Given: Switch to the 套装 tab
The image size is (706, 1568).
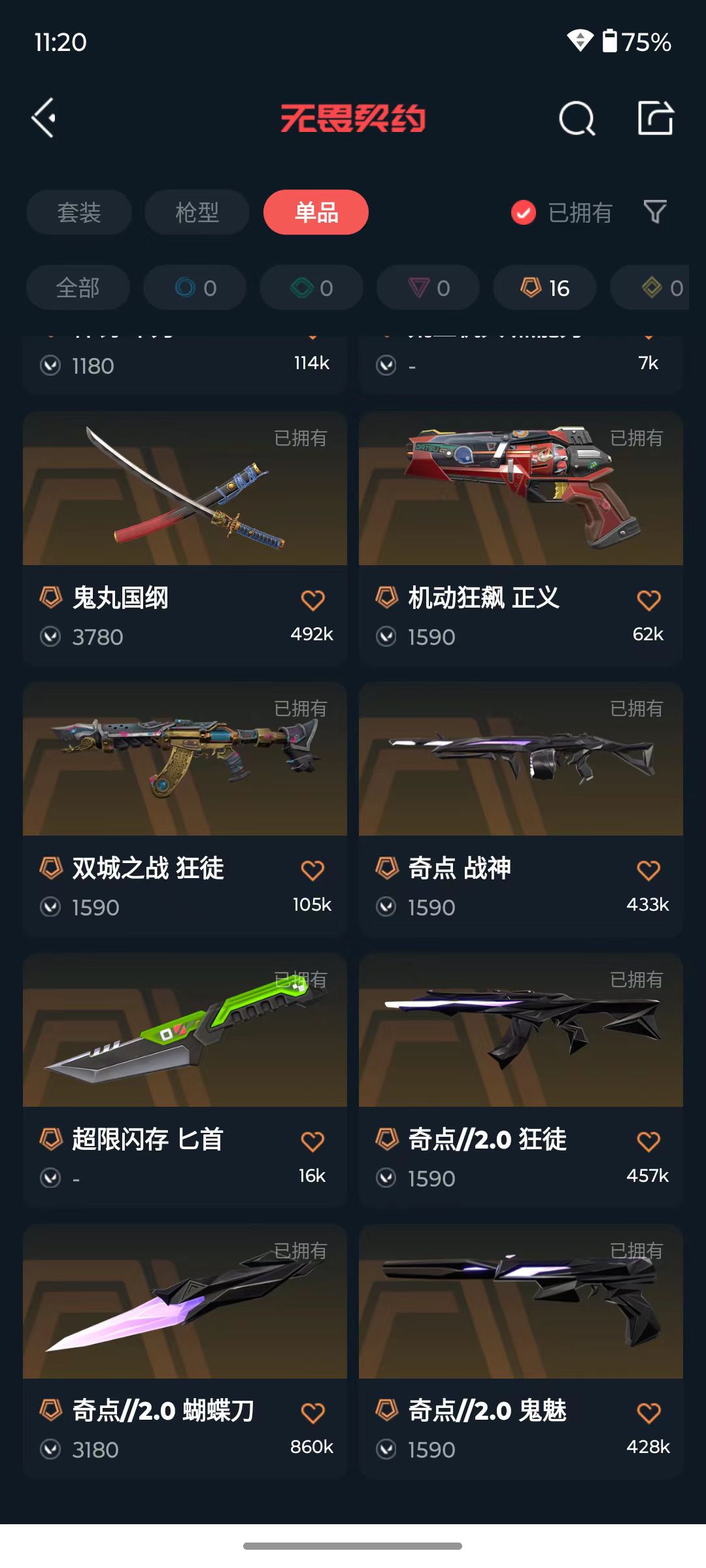Looking at the screenshot, I should point(79,212).
